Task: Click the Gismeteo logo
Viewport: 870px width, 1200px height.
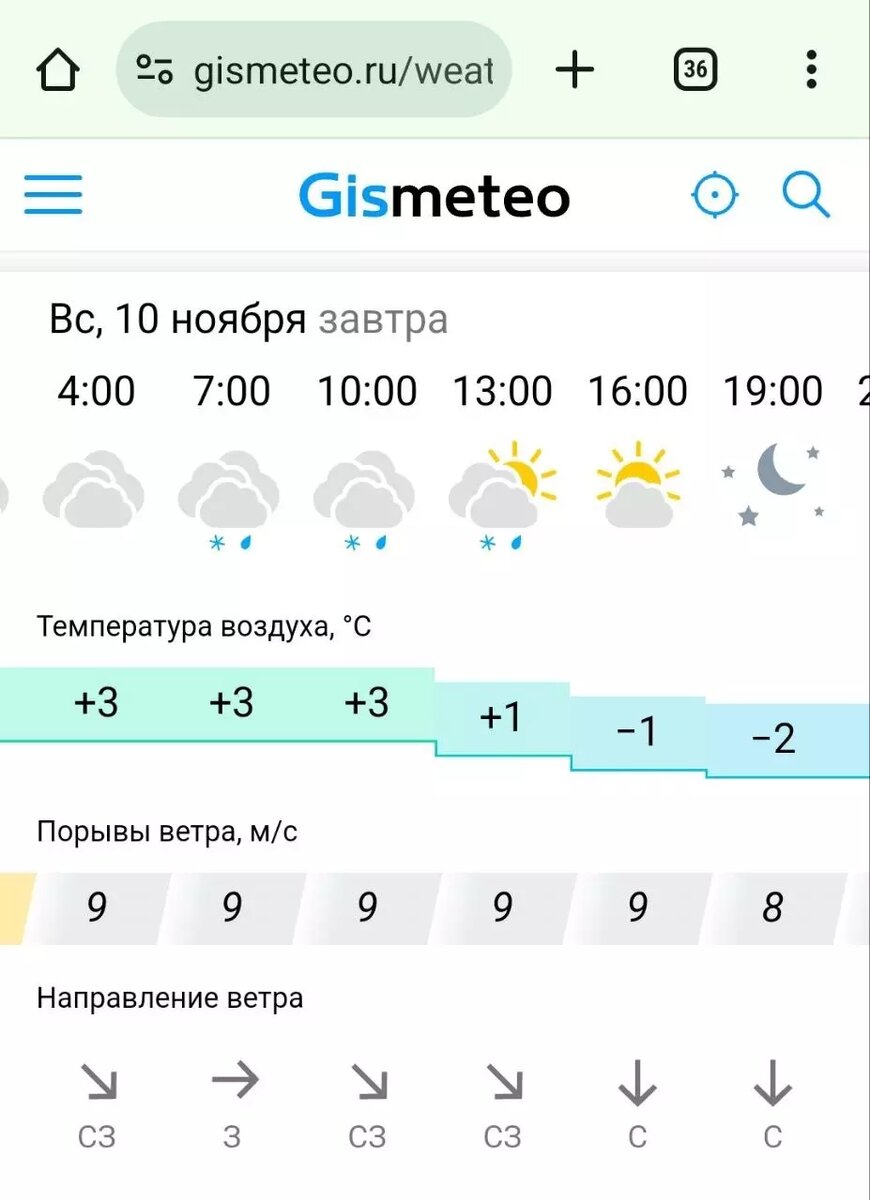Action: pyautogui.click(x=433, y=196)
